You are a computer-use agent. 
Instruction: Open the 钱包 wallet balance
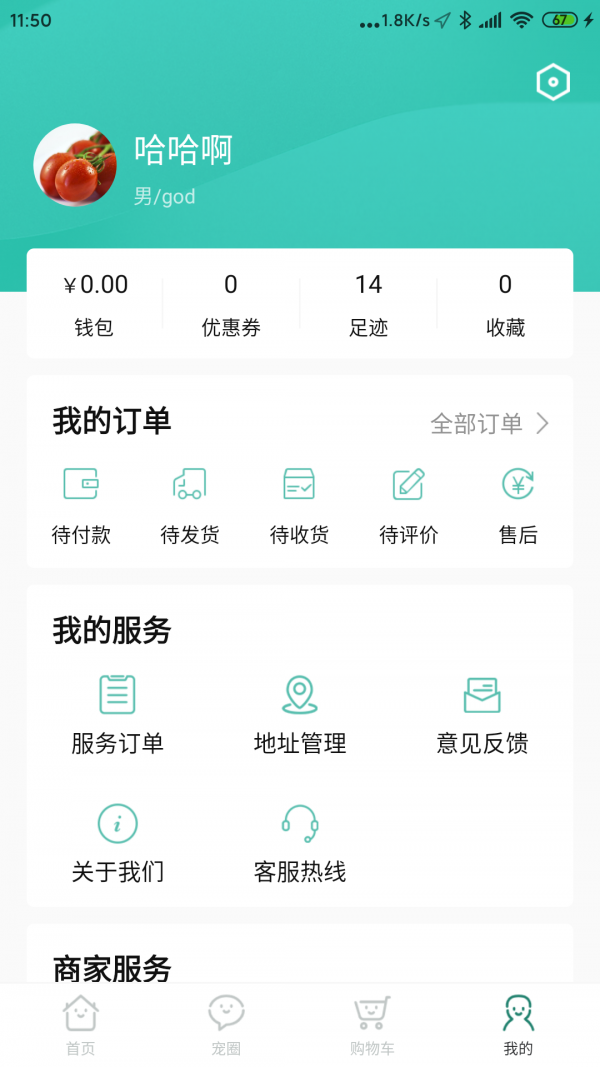pyautogui.click(x=95, y=304)
